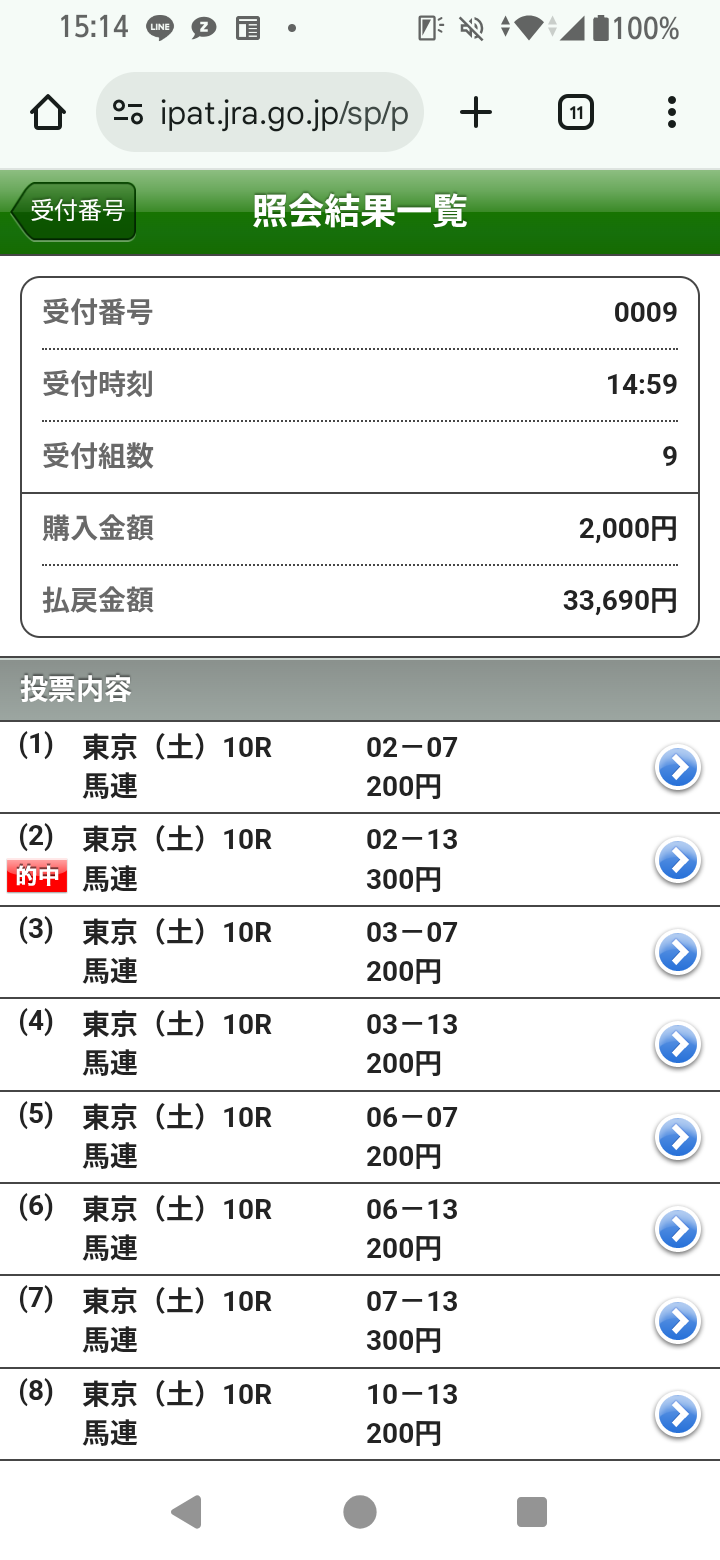View the winning 02-13 bet details
This screenshot has width=720, height=1560.
coord(677,860)
